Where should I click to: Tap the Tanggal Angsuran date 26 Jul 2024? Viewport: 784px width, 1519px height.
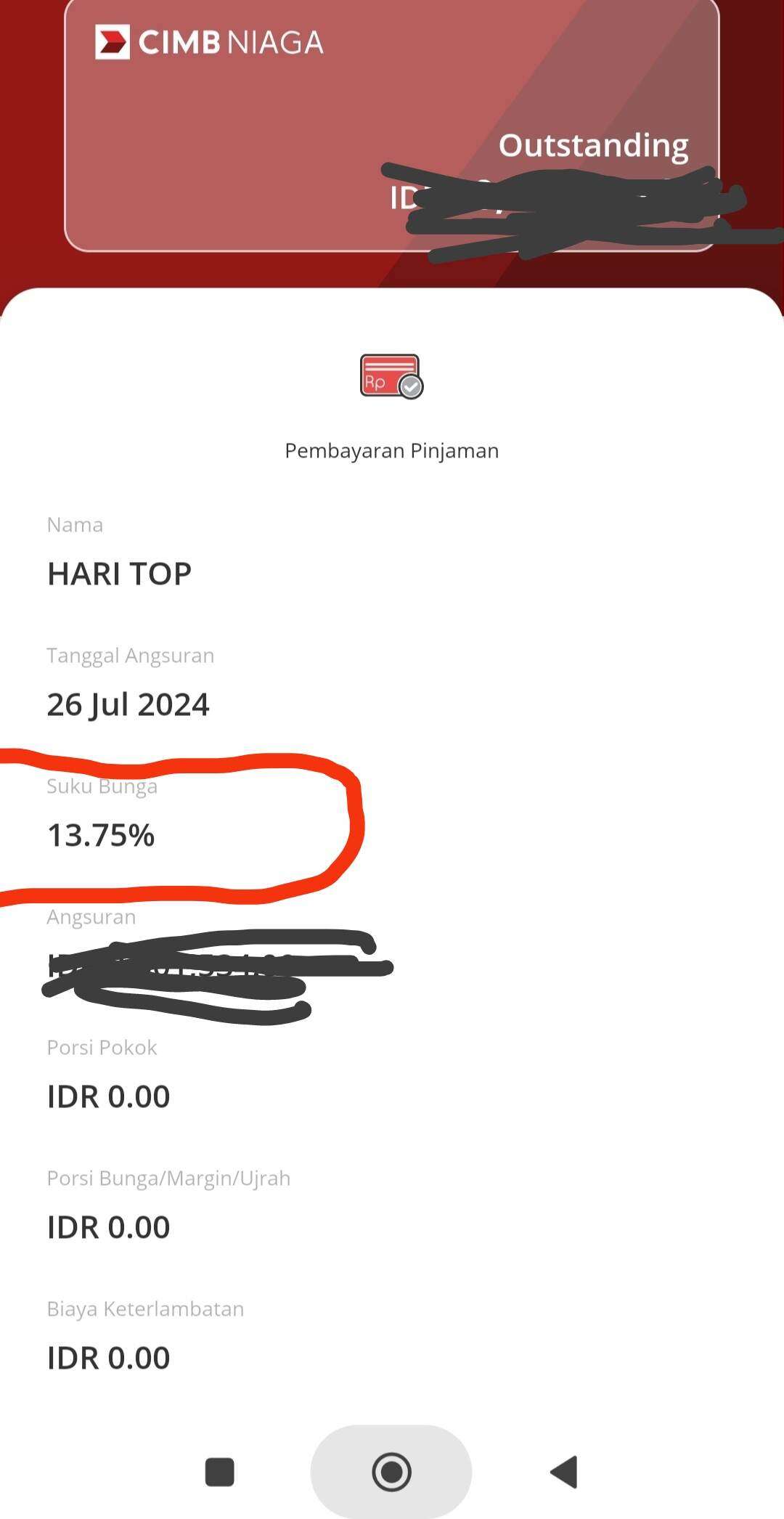128,703
